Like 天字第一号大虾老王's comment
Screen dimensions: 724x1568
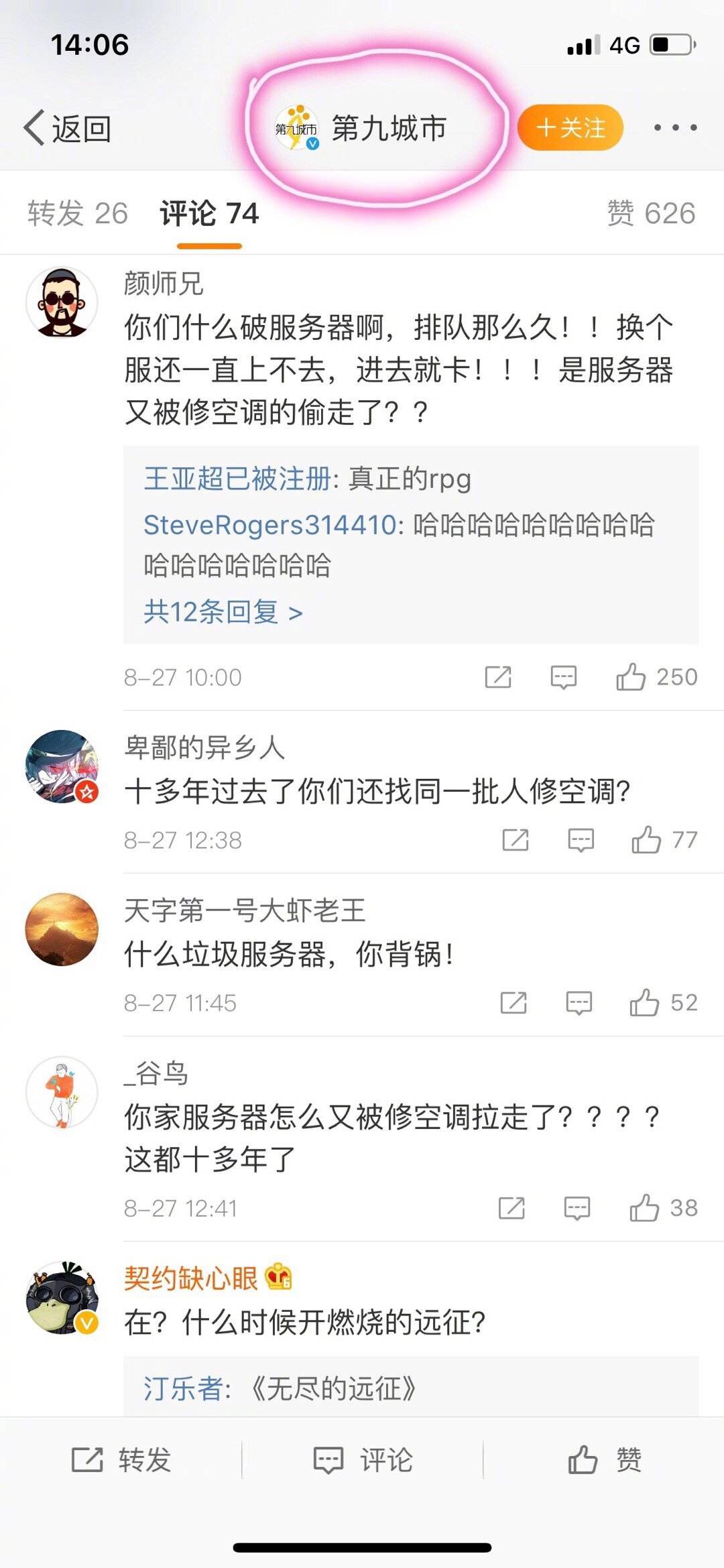point(664,1003)
